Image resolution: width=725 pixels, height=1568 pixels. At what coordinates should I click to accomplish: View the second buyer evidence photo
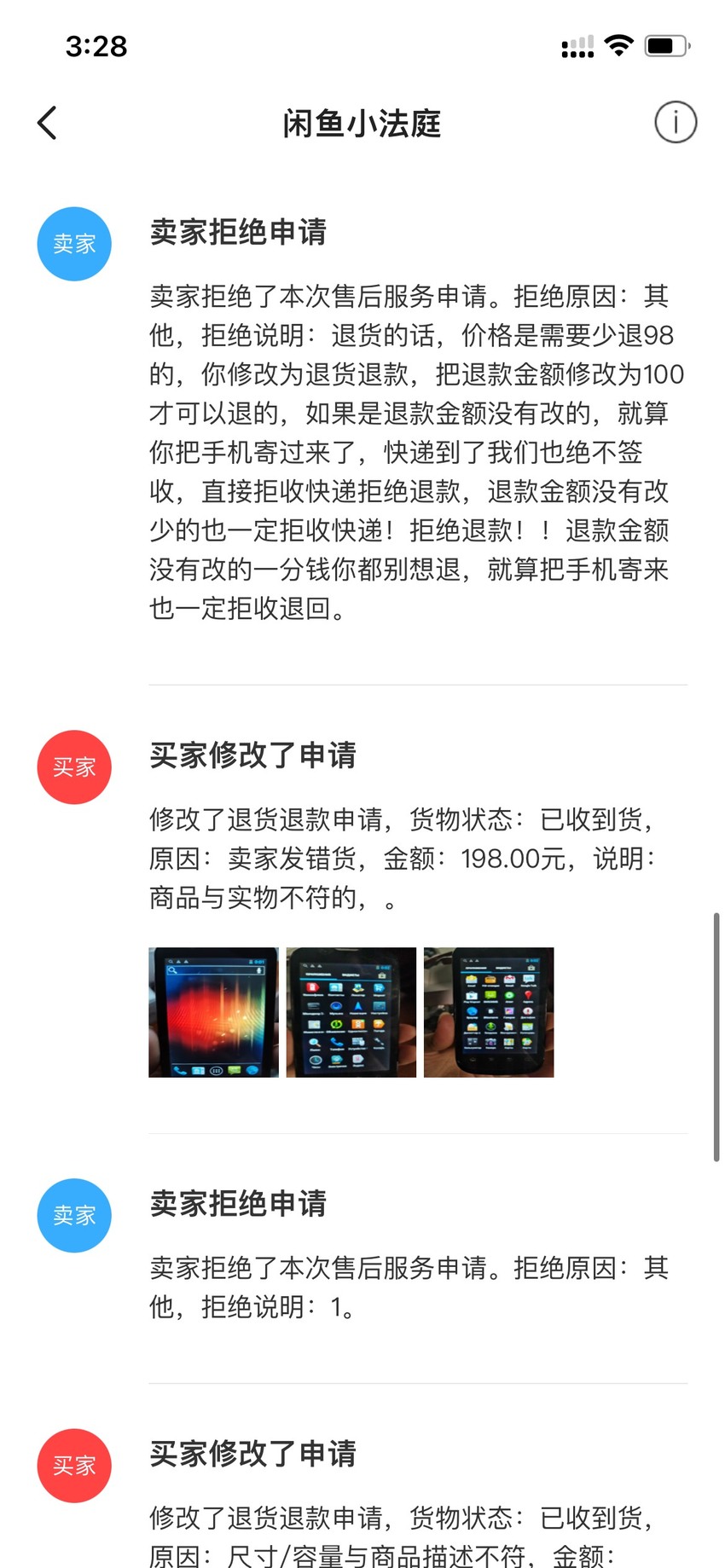pos(351,1012)
